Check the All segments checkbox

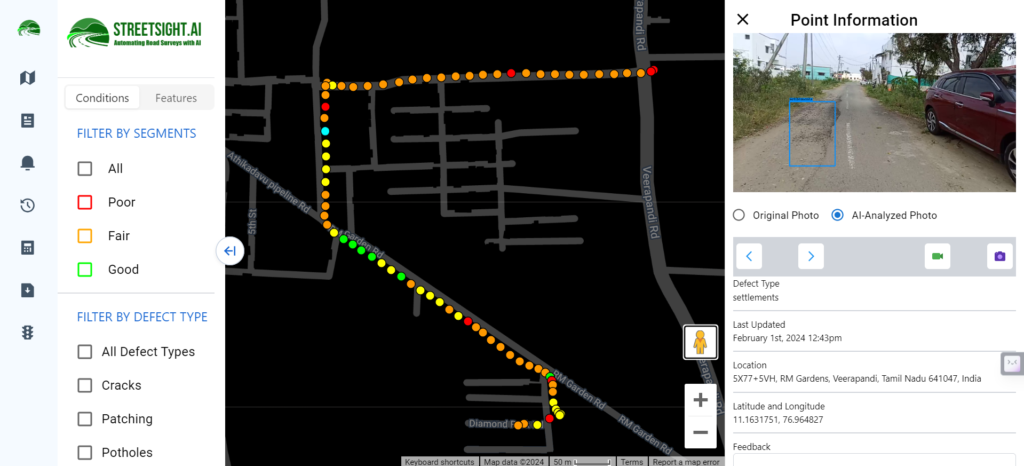pyautogui.click(x=85, y=169)
